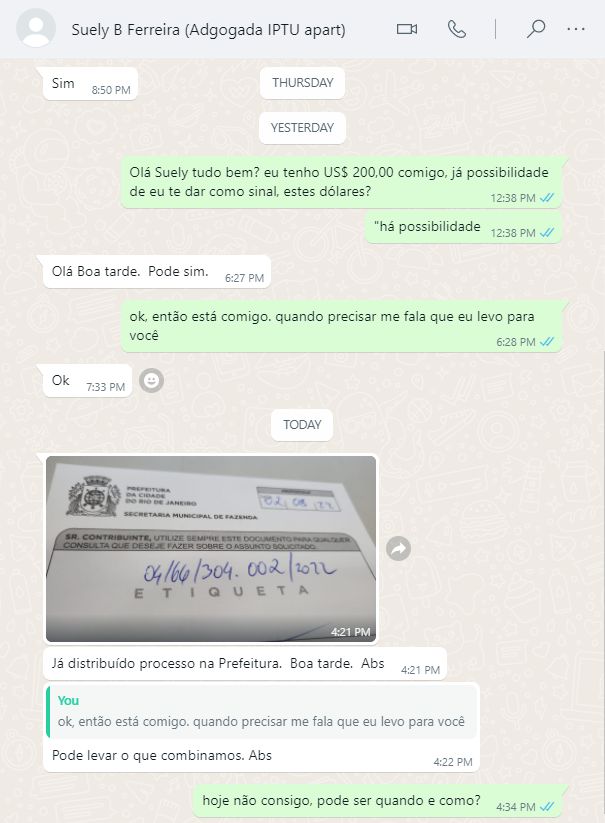Jump to the quoted message from You
This screenshot has height=823, width=605.
[261, 711]
